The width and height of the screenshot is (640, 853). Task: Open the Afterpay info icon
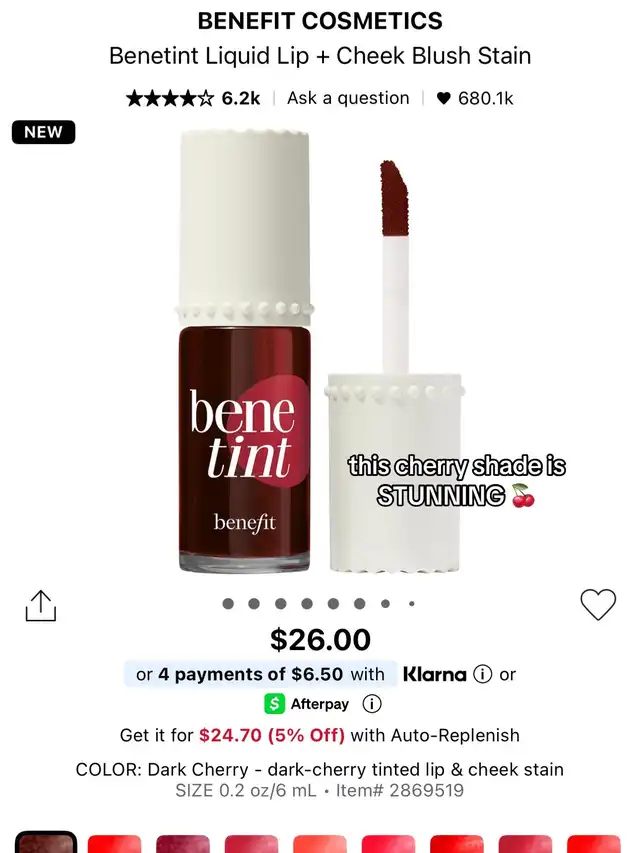pyautogui.click(x=372, y=704)
